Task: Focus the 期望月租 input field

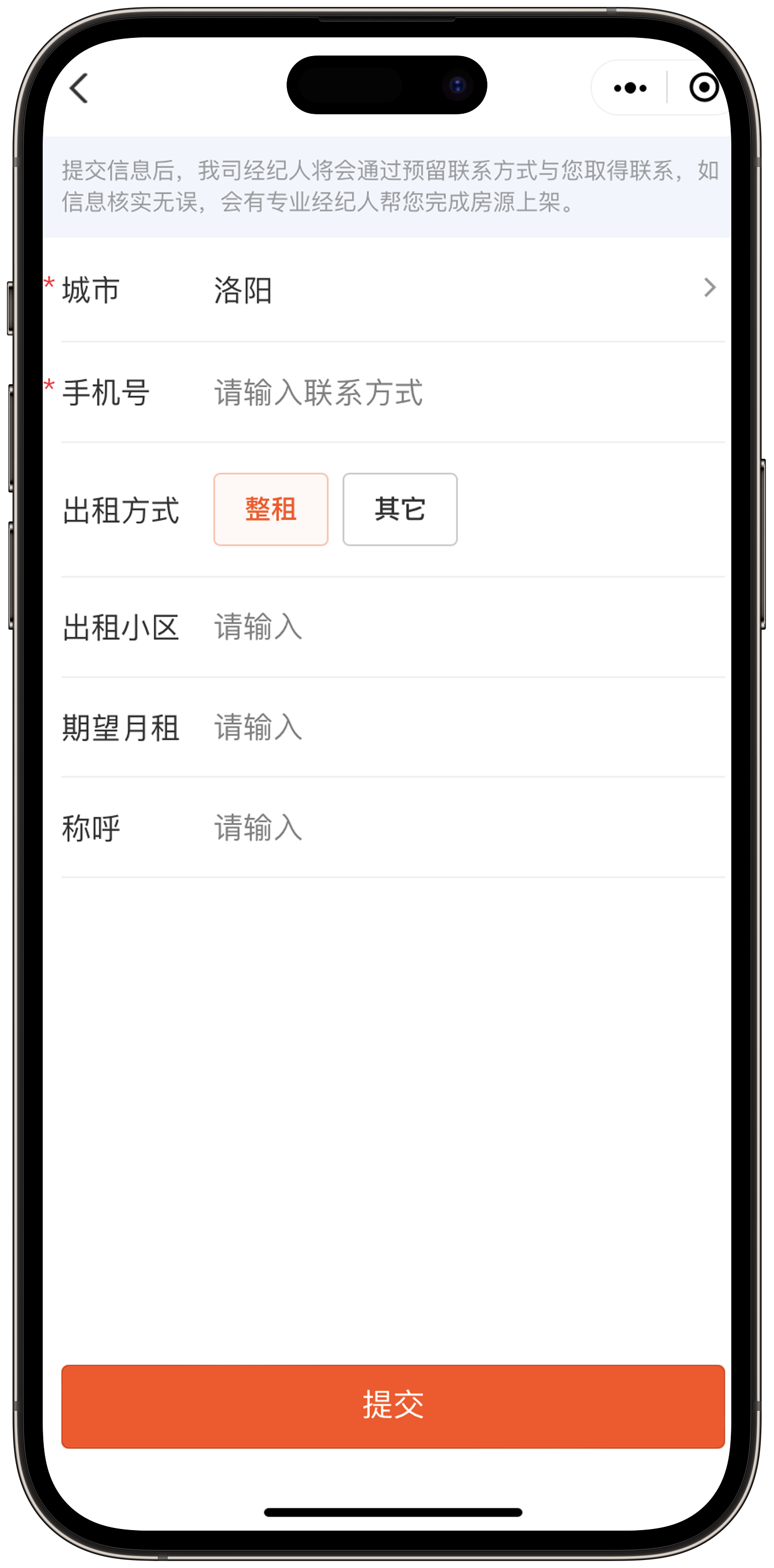Action: [x=462, y=727]
